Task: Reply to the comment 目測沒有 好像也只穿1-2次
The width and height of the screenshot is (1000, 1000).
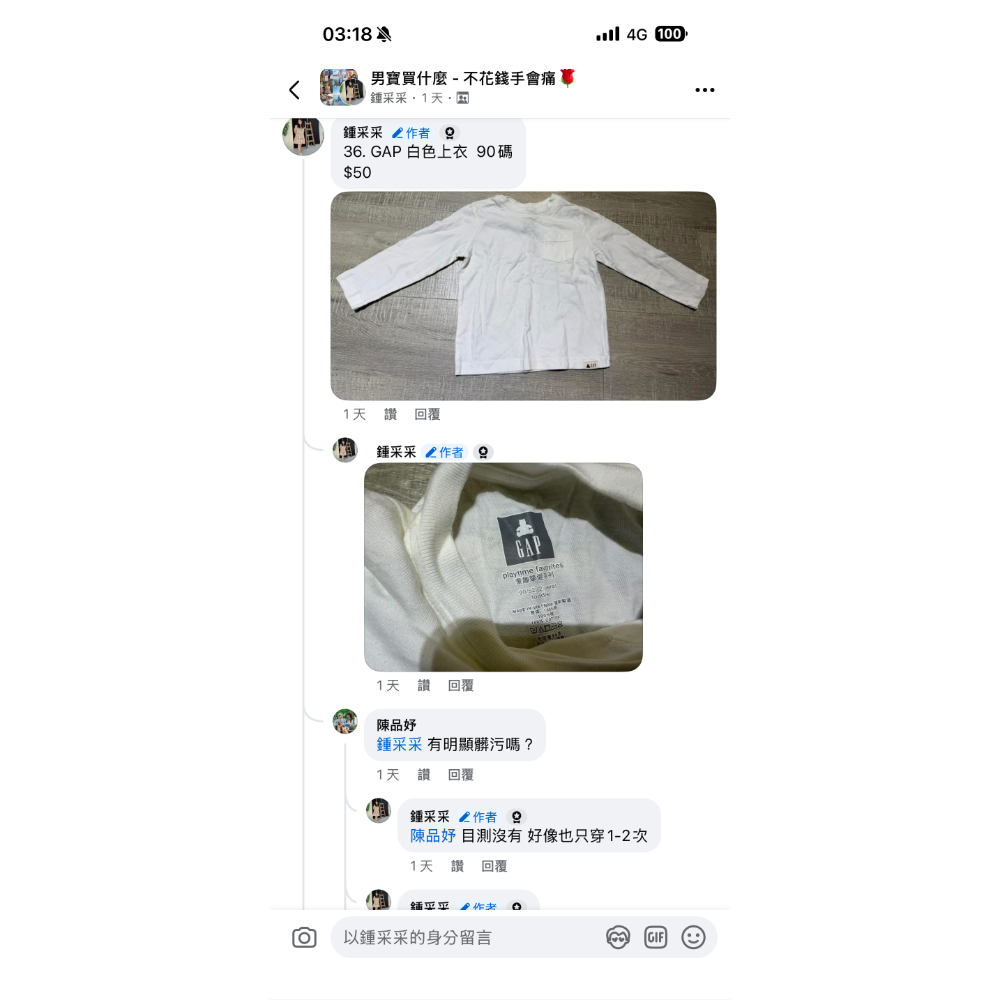Action: 494,866
